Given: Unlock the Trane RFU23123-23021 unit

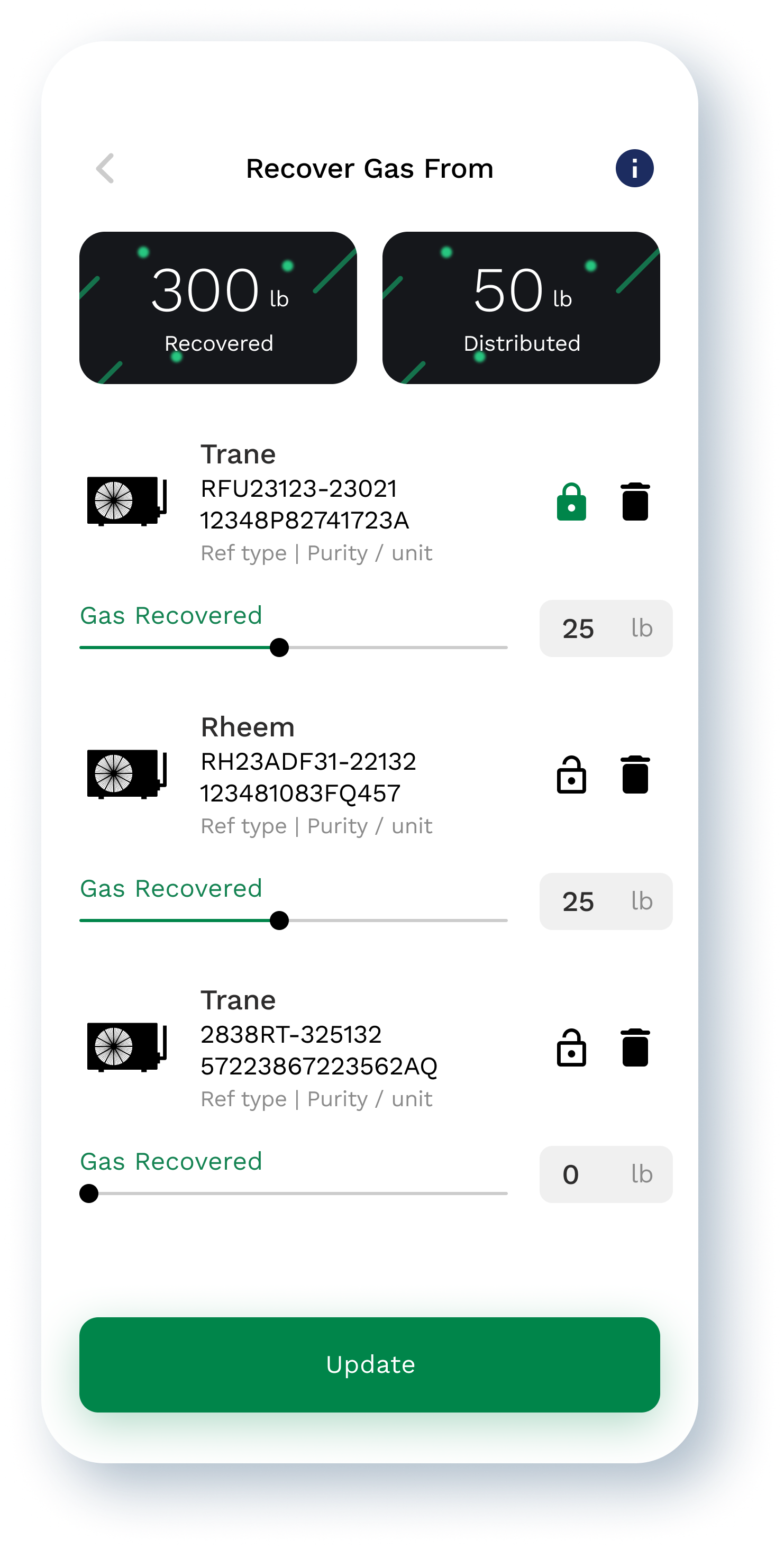Looking at the screenshot, I should coord(571,502).
